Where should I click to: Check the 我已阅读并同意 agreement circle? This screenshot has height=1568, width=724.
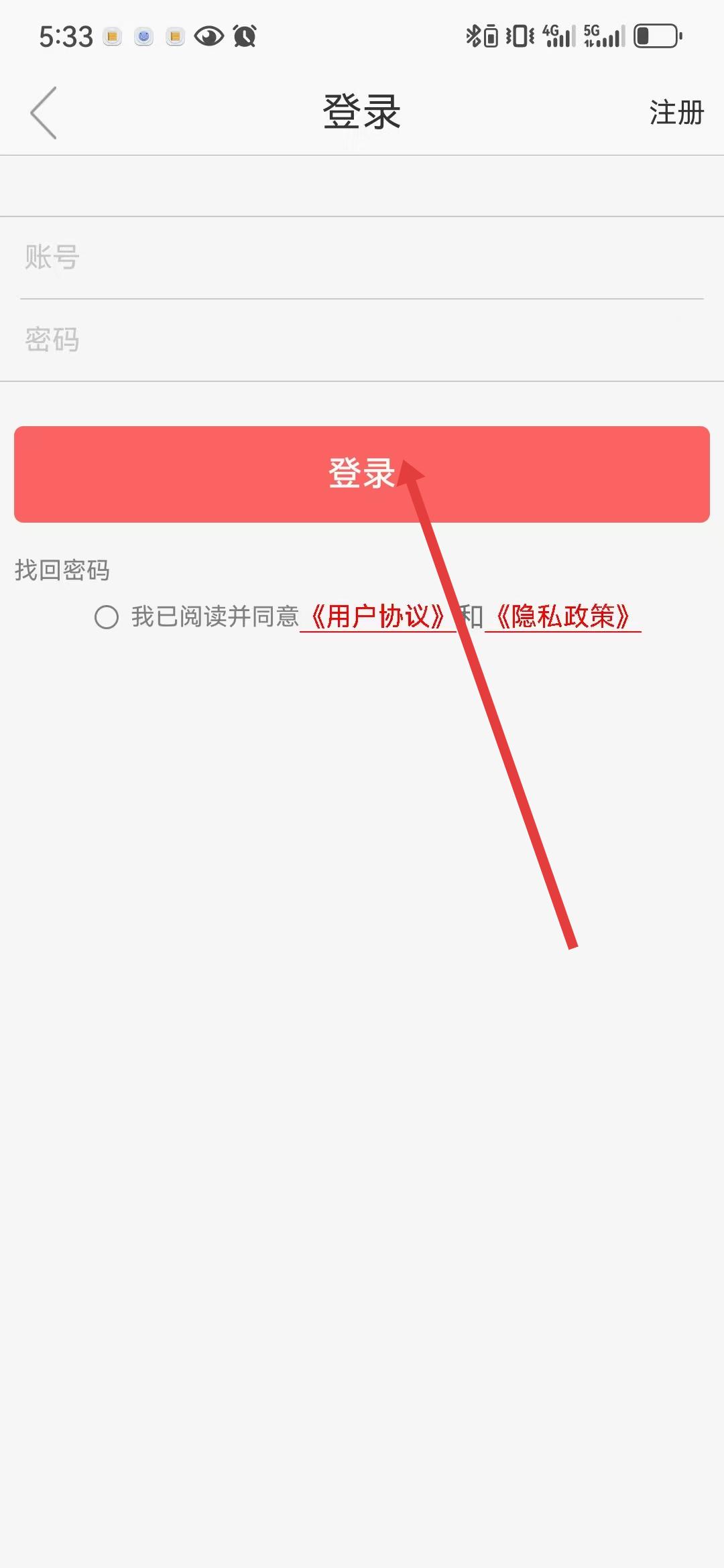pyautogui.click(x=107, y=617)
